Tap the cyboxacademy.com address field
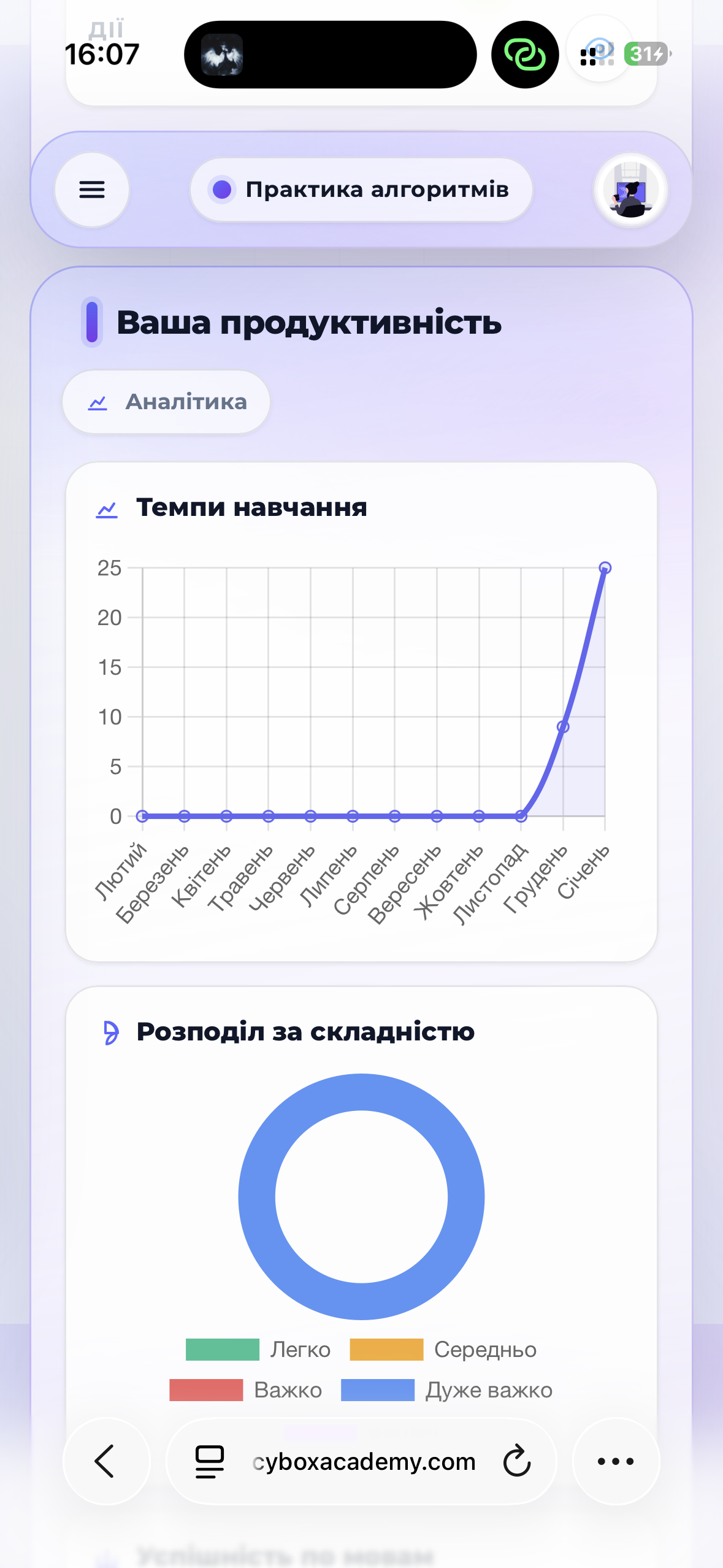723x1568 pixels. 364,1461
